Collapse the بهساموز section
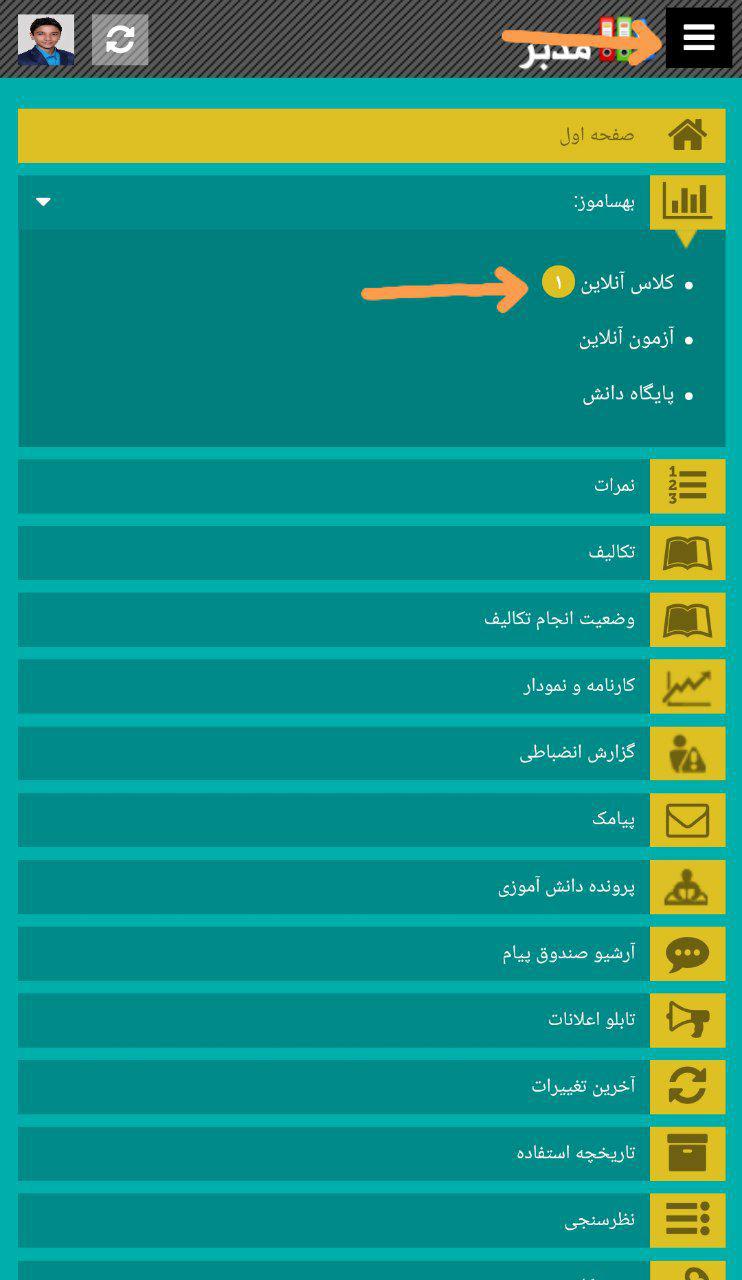Viewport: 742px width, 1280px height. tap(43, 202)
